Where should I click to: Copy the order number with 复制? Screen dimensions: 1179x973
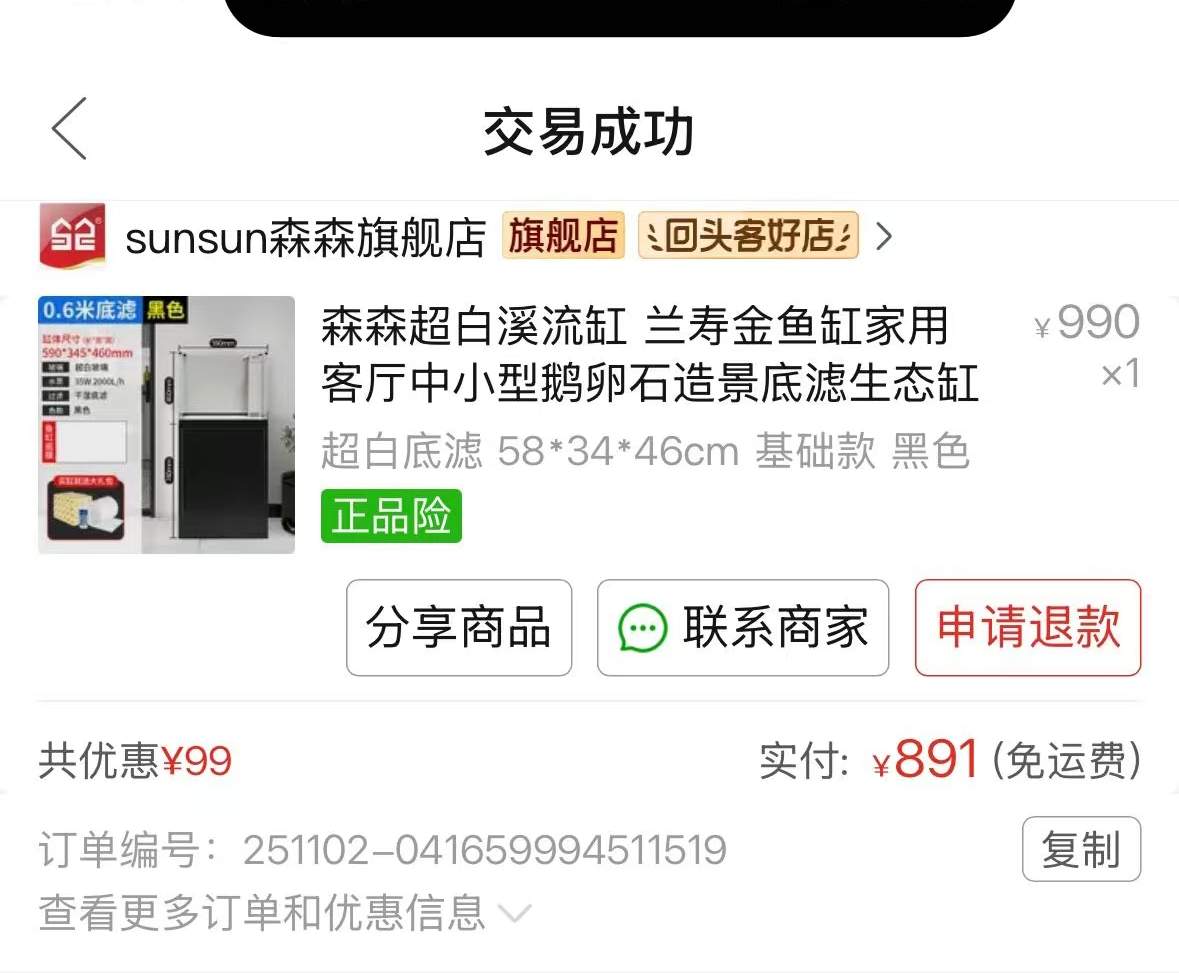click(x=1080, y=849)
